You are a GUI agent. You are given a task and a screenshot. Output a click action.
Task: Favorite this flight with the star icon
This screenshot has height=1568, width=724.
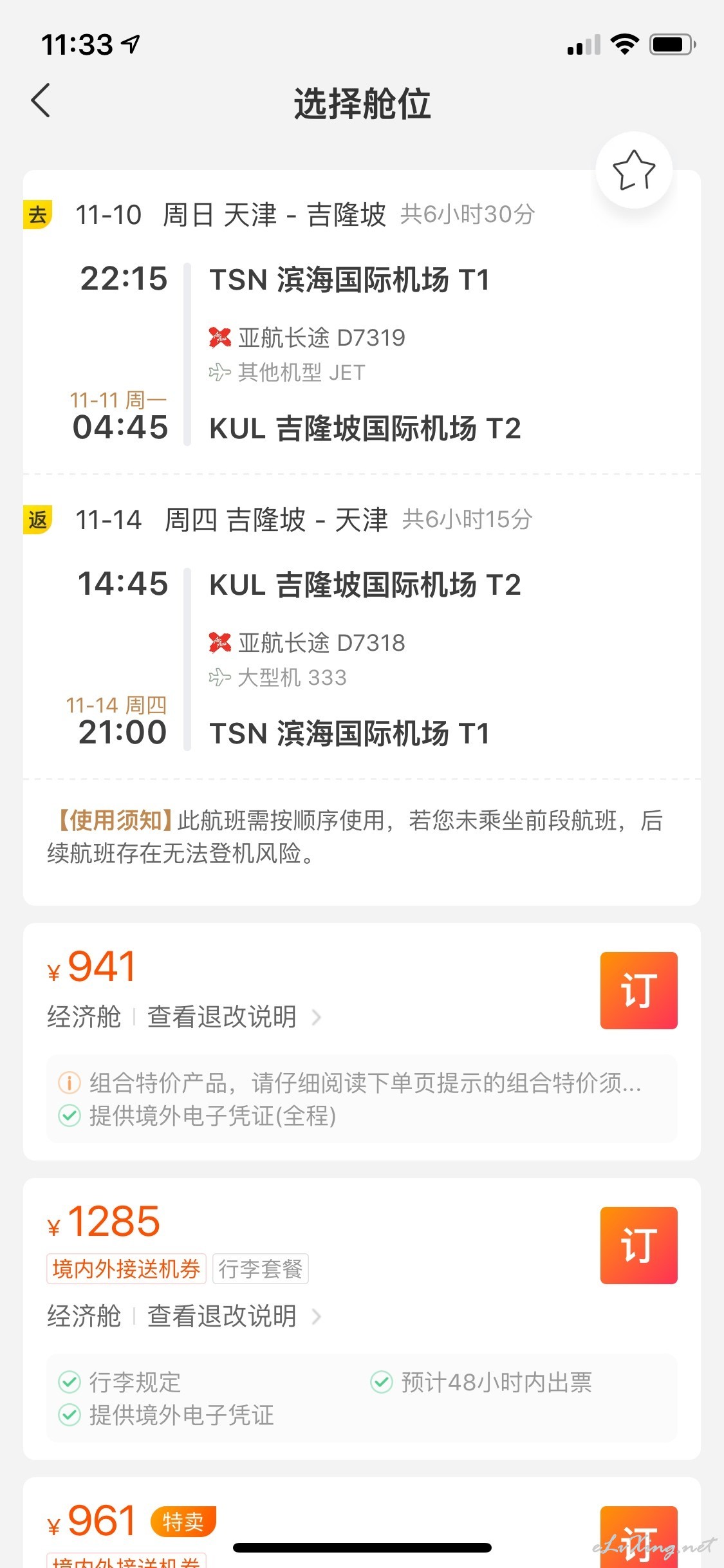tap(634, 170)
